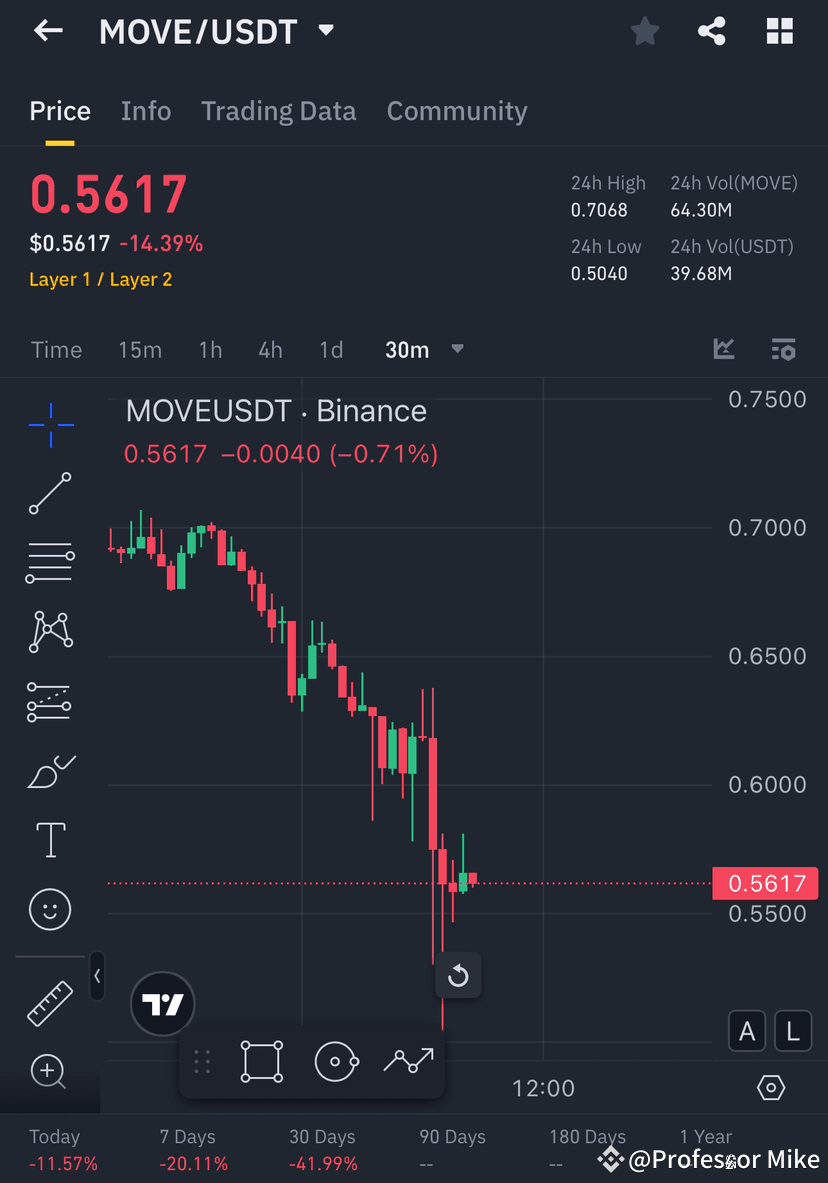Reset the chart with the refresh button
The width and height of the screenshot is (828, 1183).
click(458, 975)
